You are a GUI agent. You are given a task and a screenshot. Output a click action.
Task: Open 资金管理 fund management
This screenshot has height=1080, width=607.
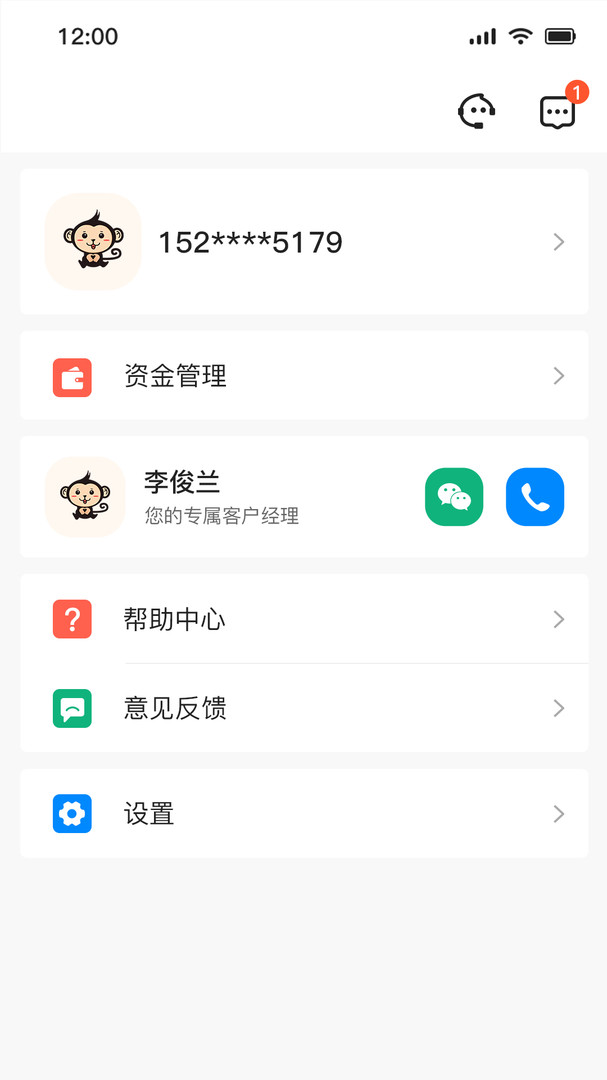point(304,376)
